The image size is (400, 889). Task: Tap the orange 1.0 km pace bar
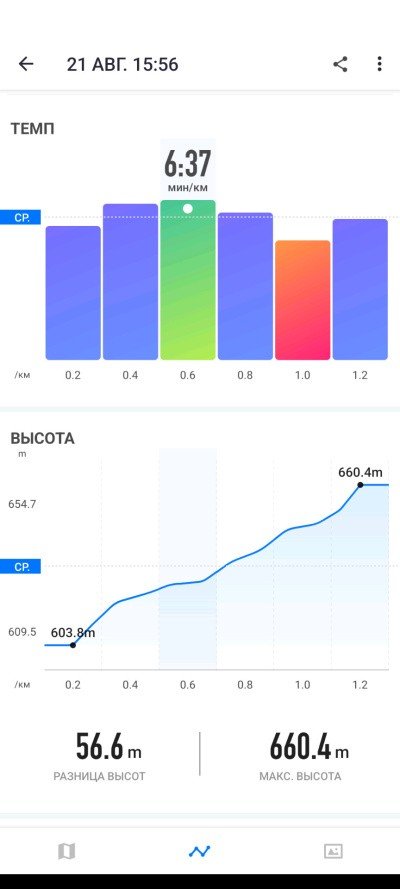click(303, 300)
